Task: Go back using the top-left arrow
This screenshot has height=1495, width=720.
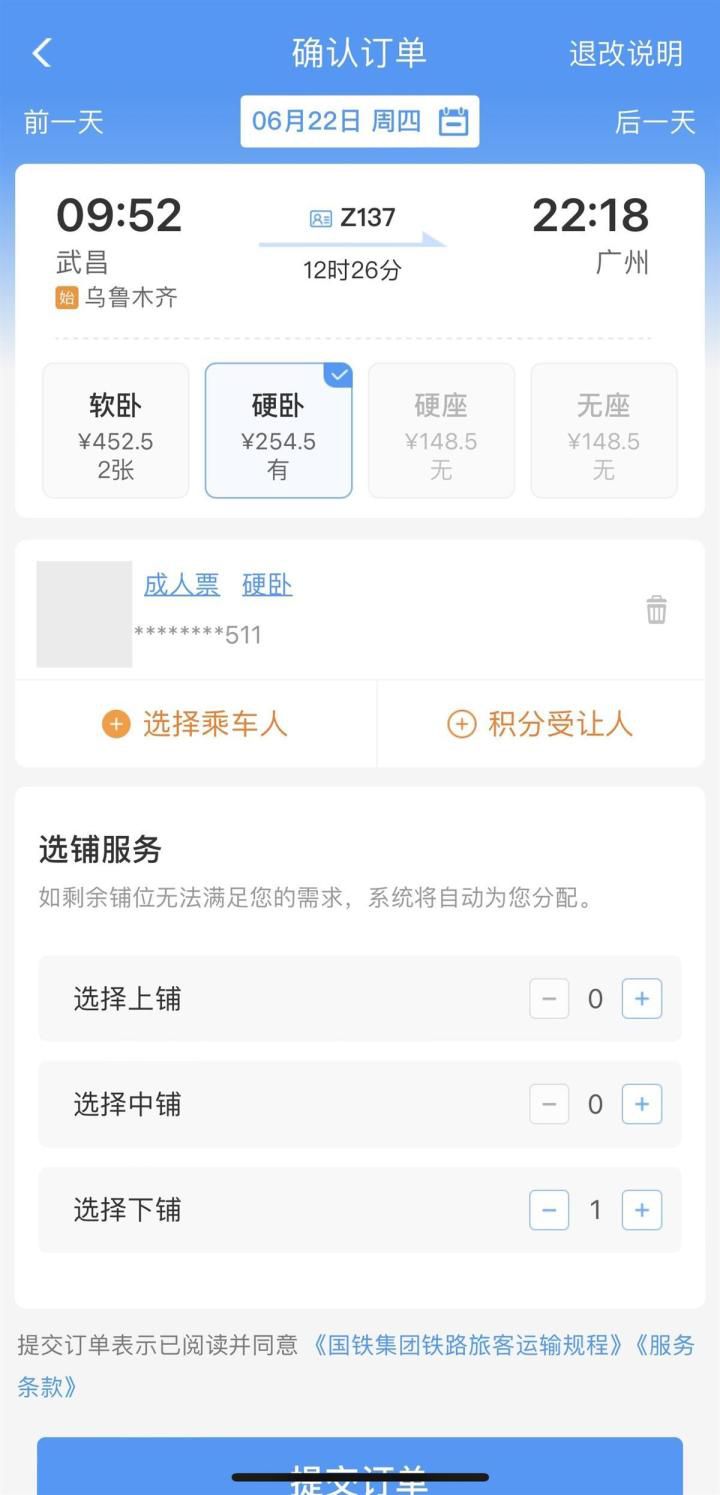Action: 42,53
